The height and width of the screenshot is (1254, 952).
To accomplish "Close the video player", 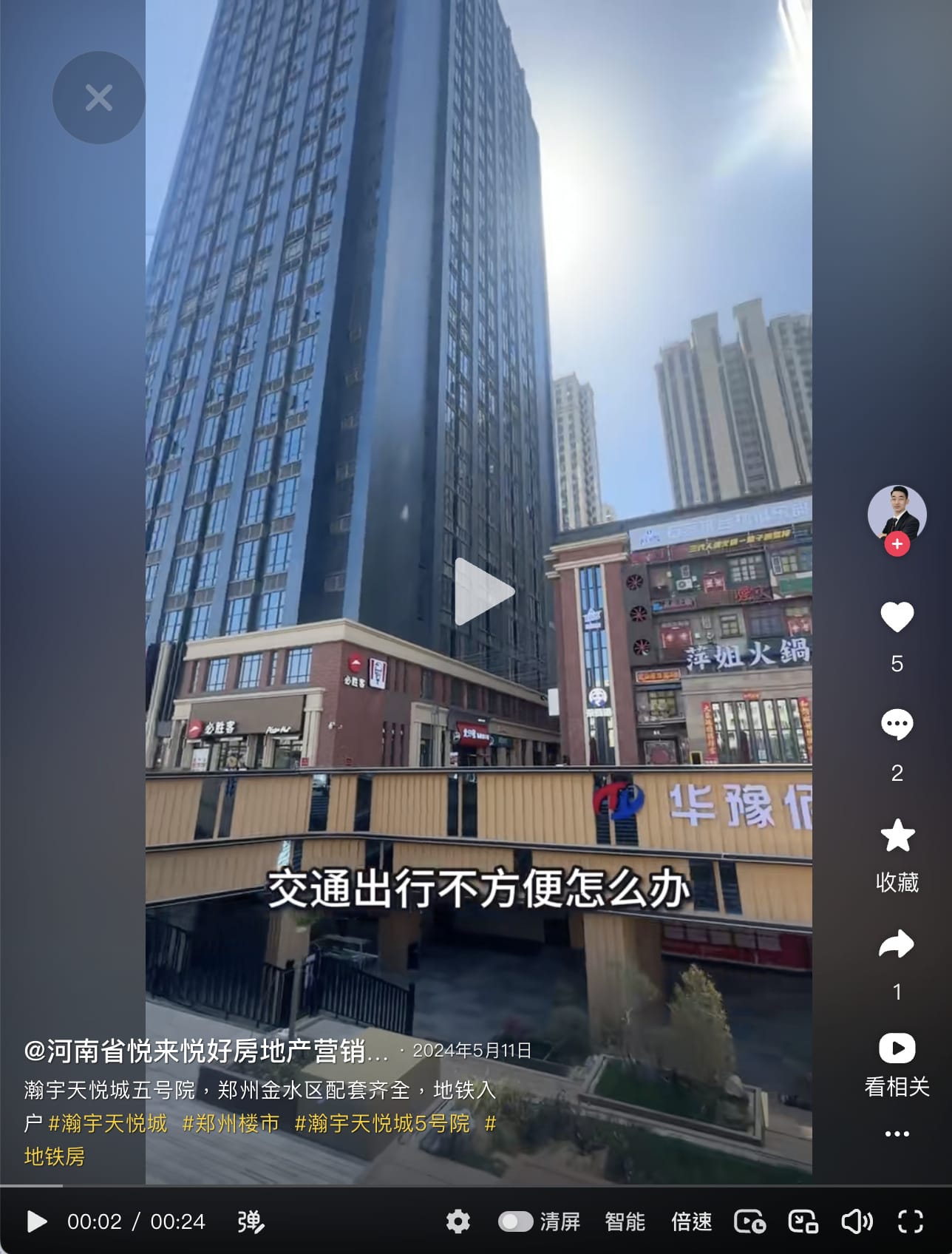I will click(x=98, y=98).
